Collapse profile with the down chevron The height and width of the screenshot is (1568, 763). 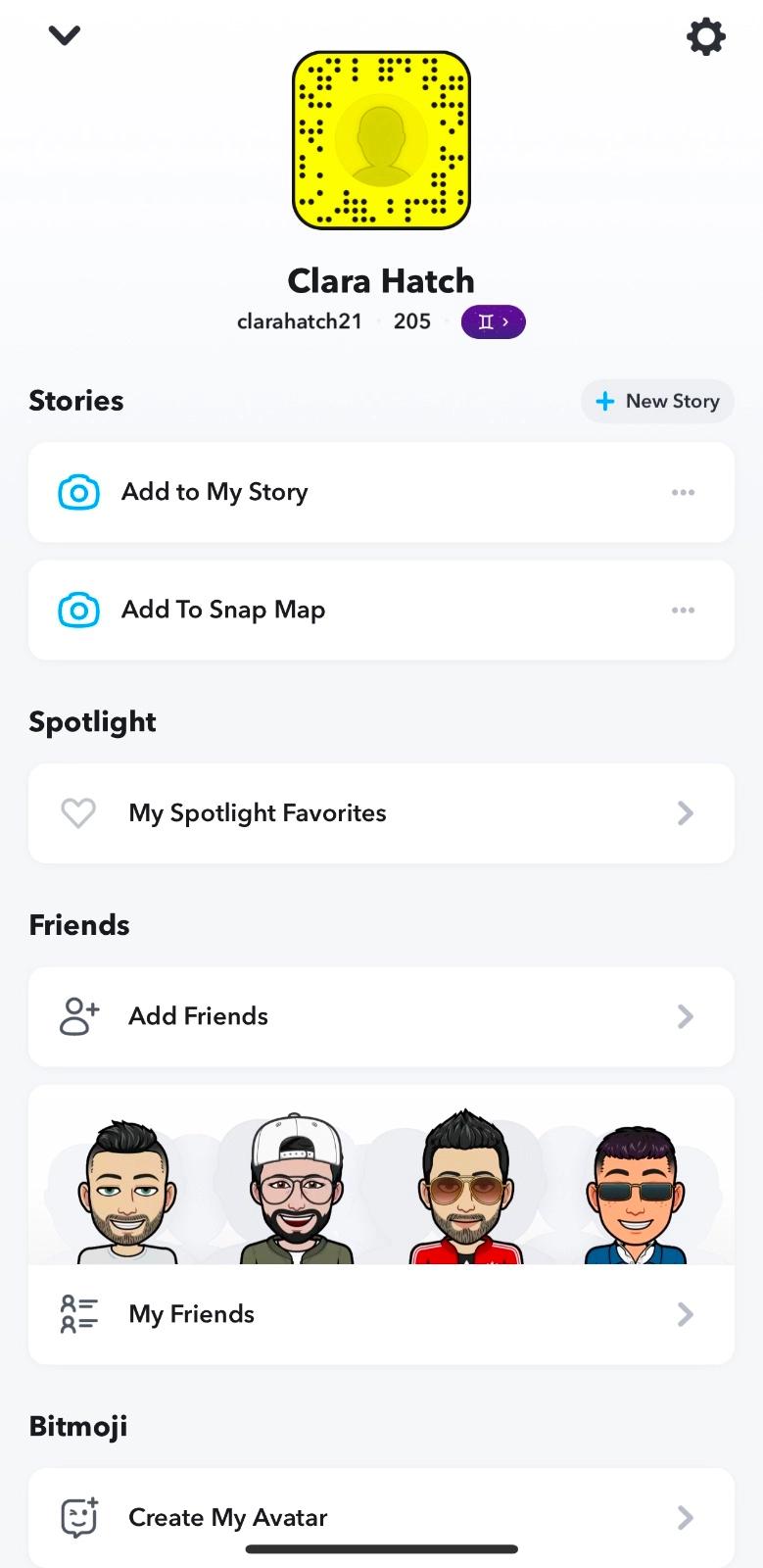click(65, 36)
